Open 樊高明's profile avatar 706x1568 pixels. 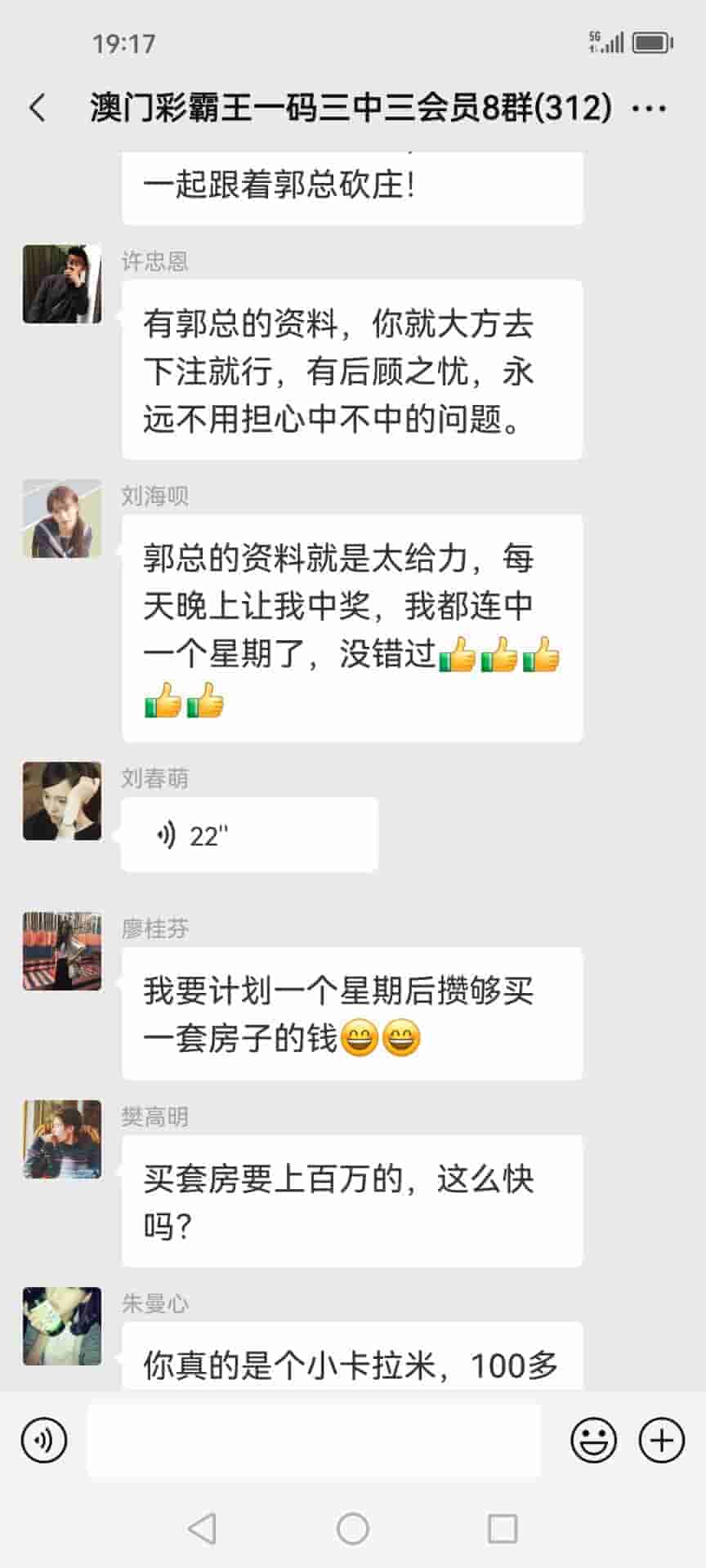(x=62, y=1139)
